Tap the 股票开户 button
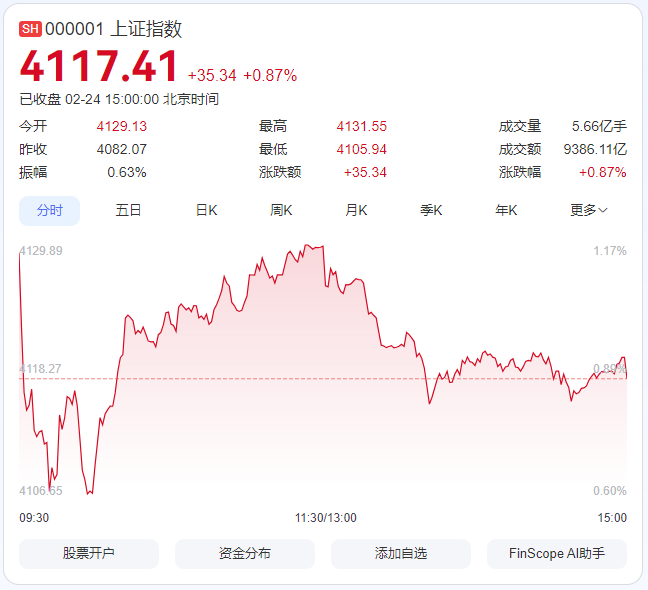The width and height of the screenshot is (648, 590). pyautogui.click(x=89, y=553)
